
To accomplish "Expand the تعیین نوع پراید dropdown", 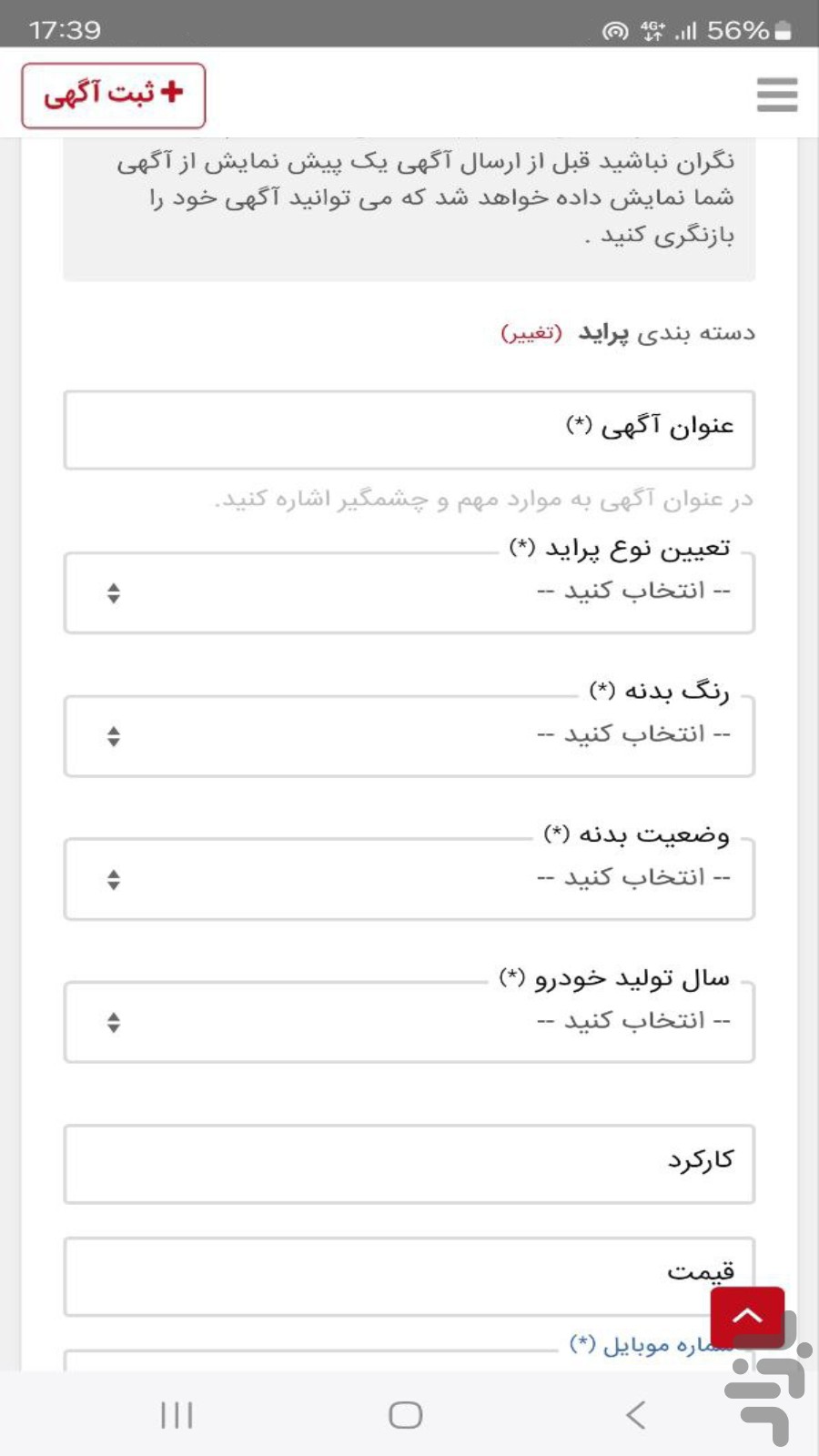I will [409, 592].
